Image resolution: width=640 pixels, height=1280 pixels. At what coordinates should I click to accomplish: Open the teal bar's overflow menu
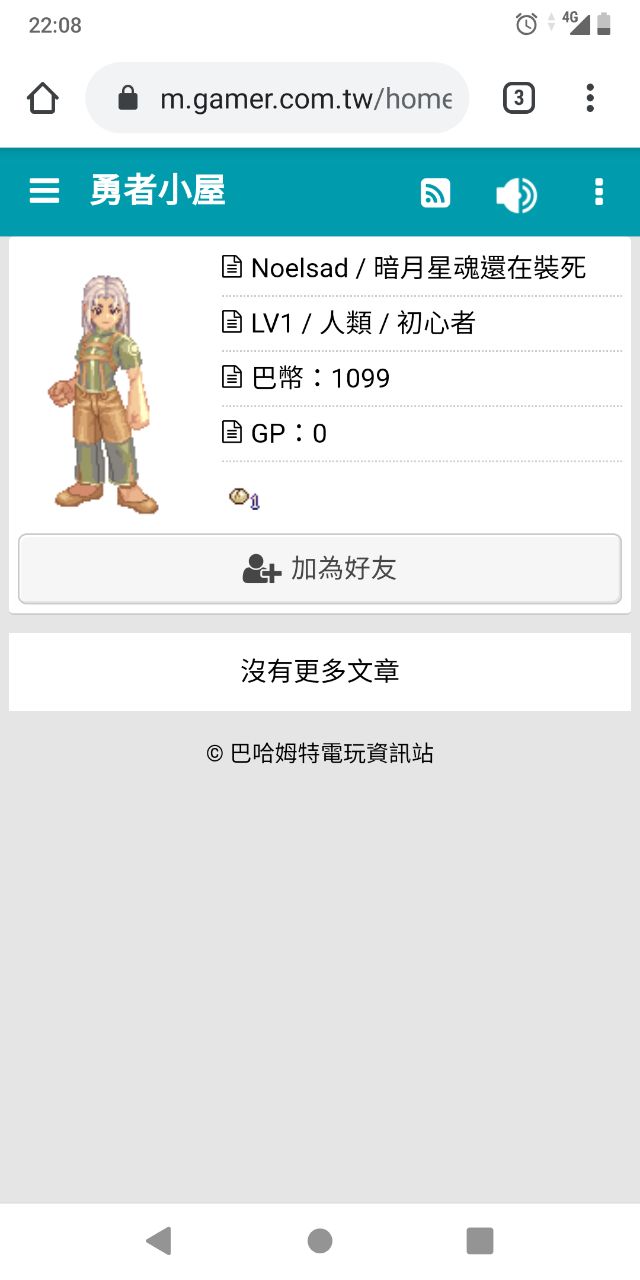(x=598, y=192)
